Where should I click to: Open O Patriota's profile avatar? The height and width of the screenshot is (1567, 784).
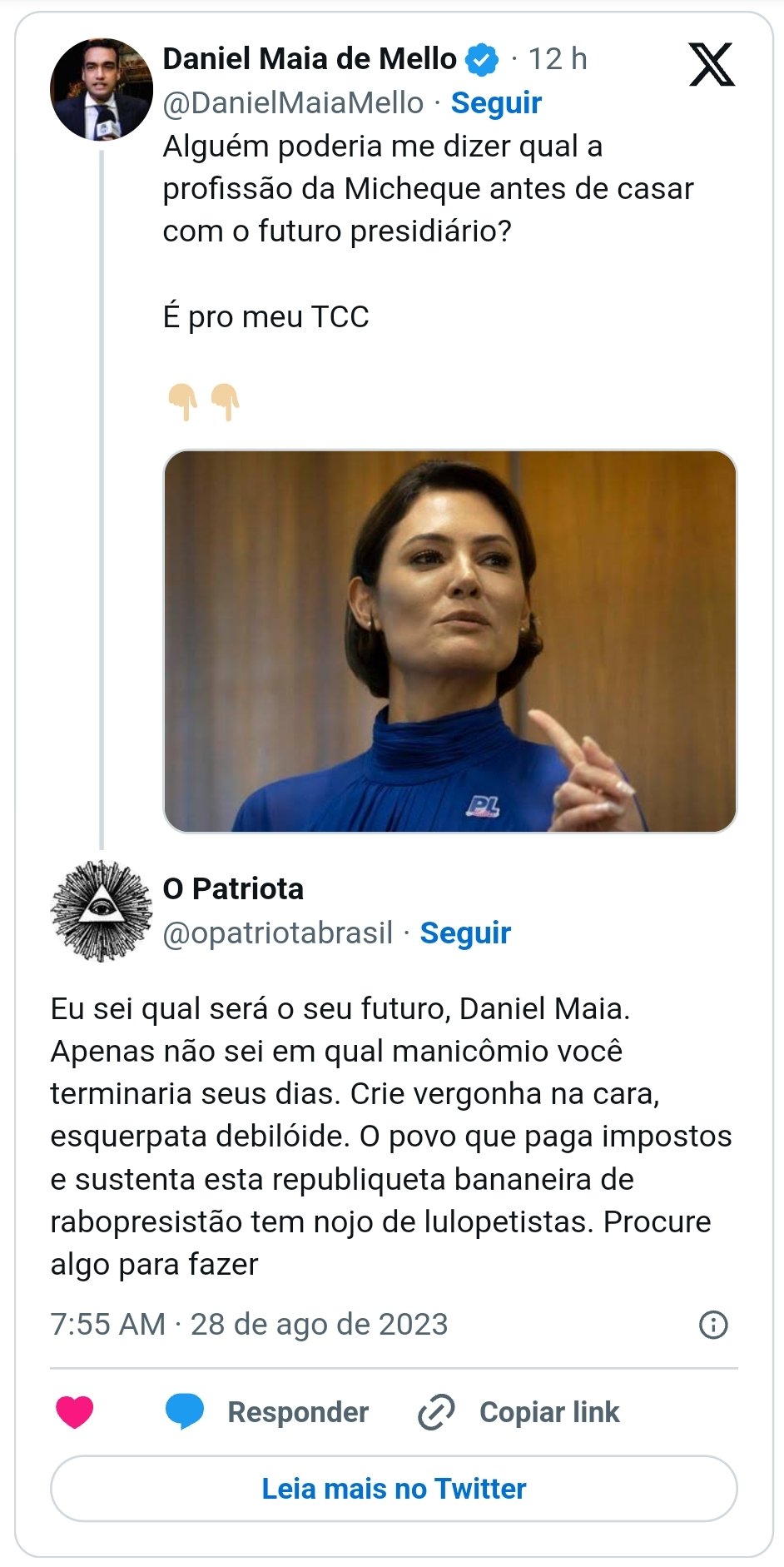tap(101, 911)
